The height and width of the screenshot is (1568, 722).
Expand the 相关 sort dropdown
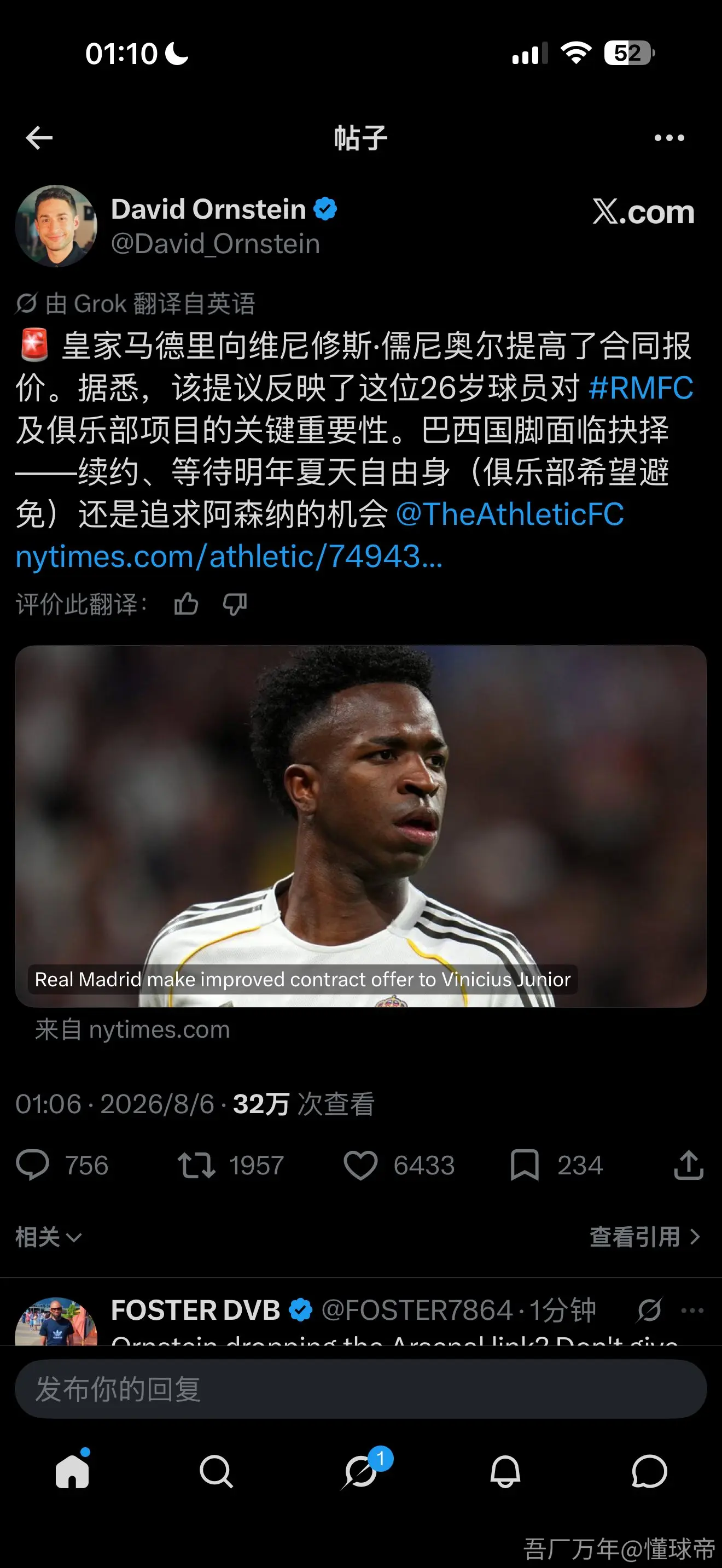coord(49,1237)
